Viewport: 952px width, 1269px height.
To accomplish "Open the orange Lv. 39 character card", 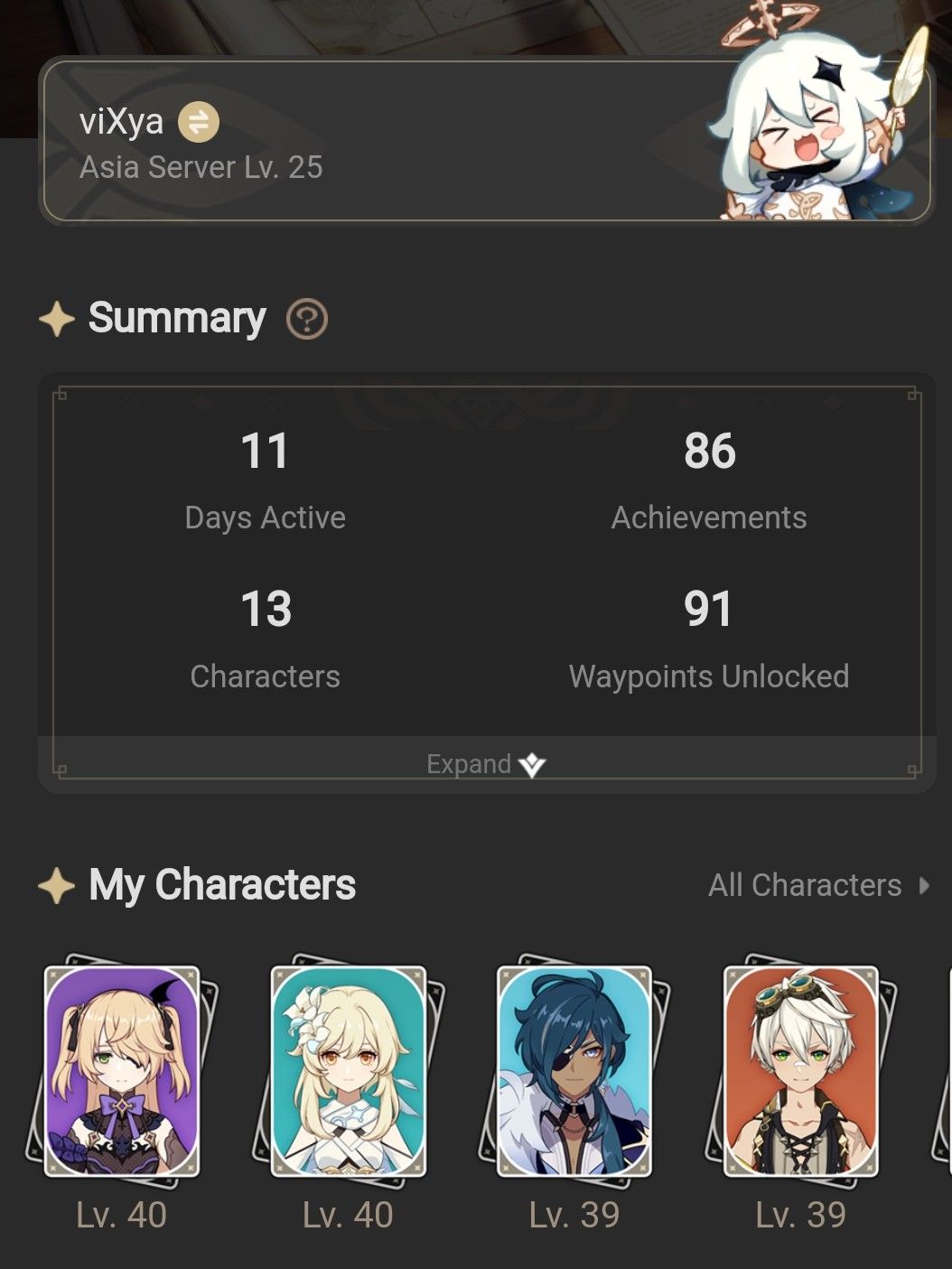I will pos(801,1071).
